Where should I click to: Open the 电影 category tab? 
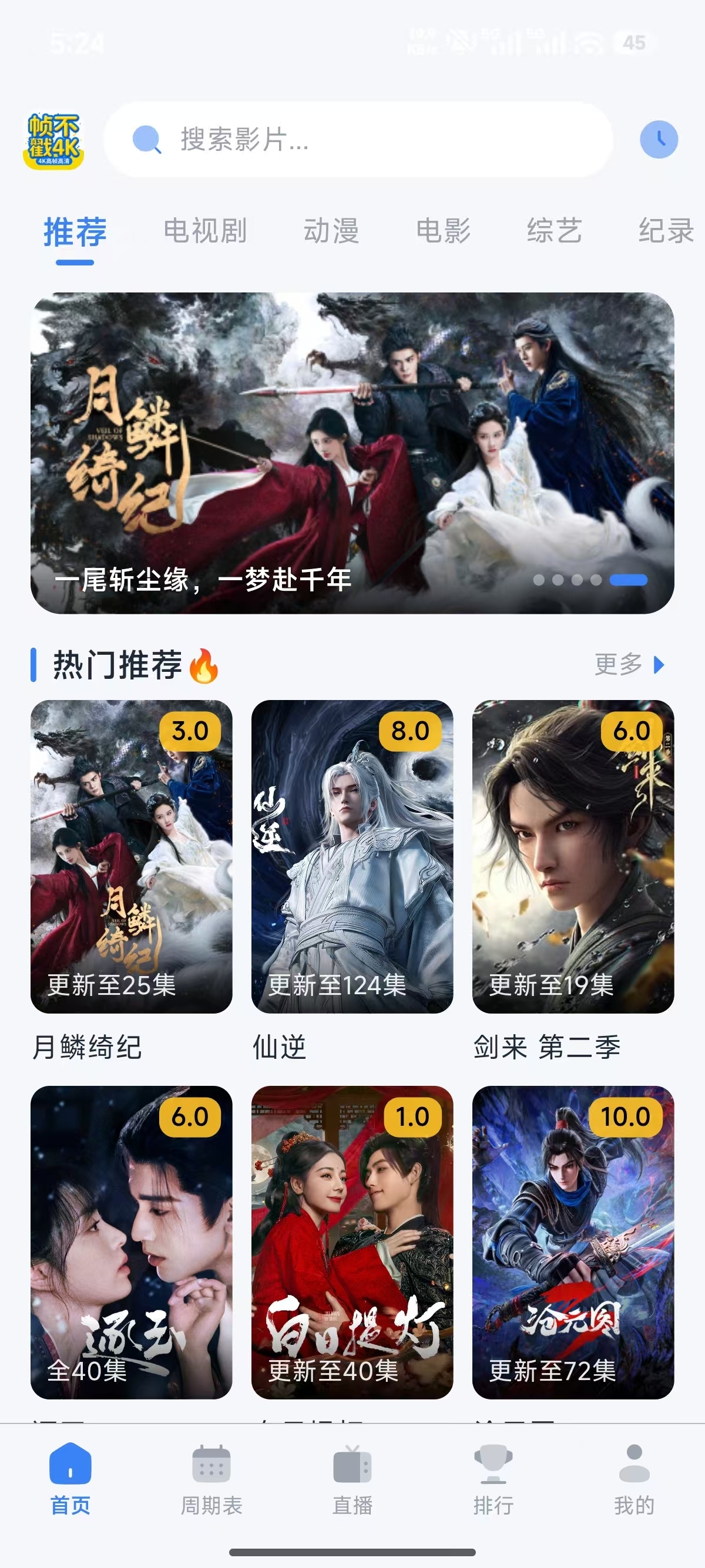(444, 231)
